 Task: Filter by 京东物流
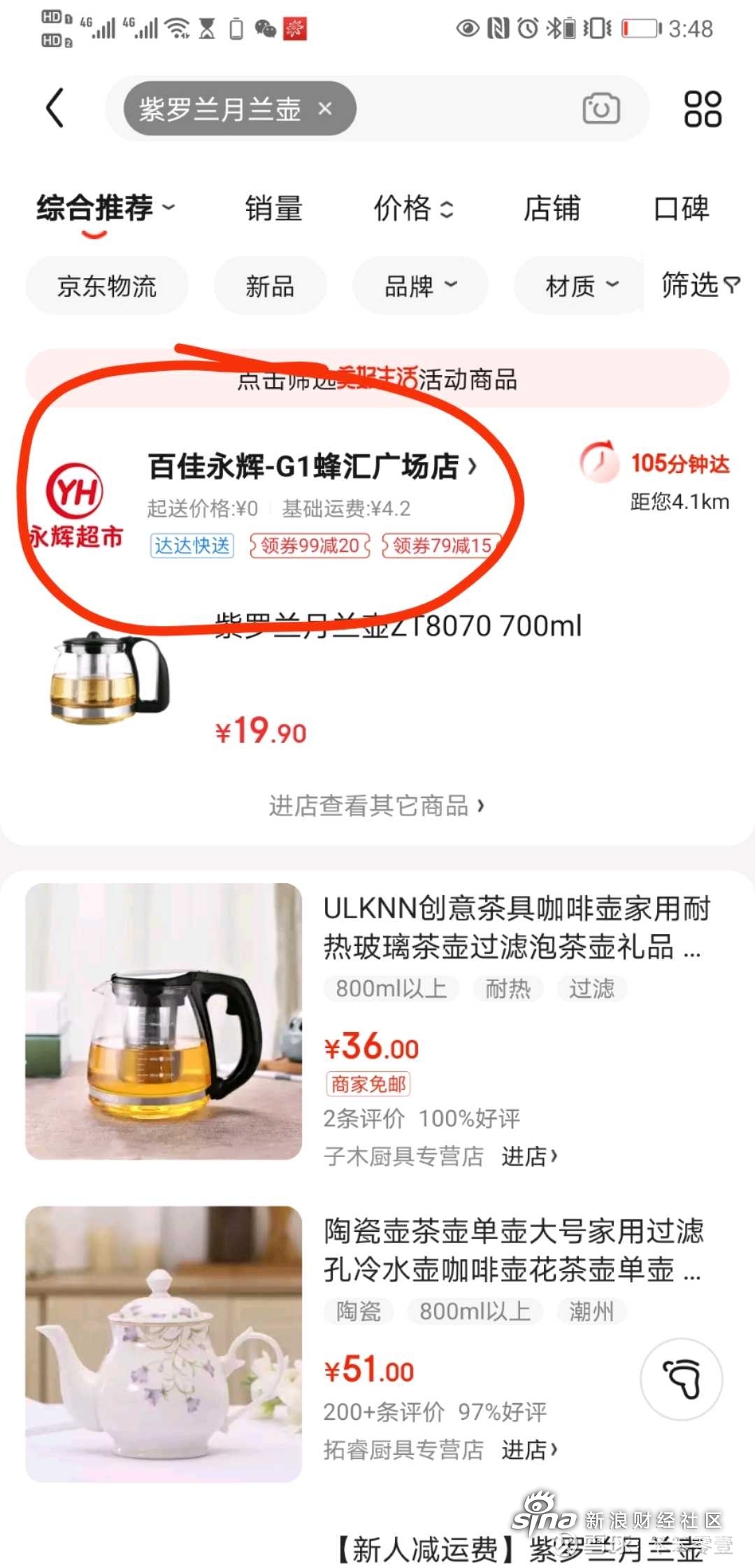[107, 286]
